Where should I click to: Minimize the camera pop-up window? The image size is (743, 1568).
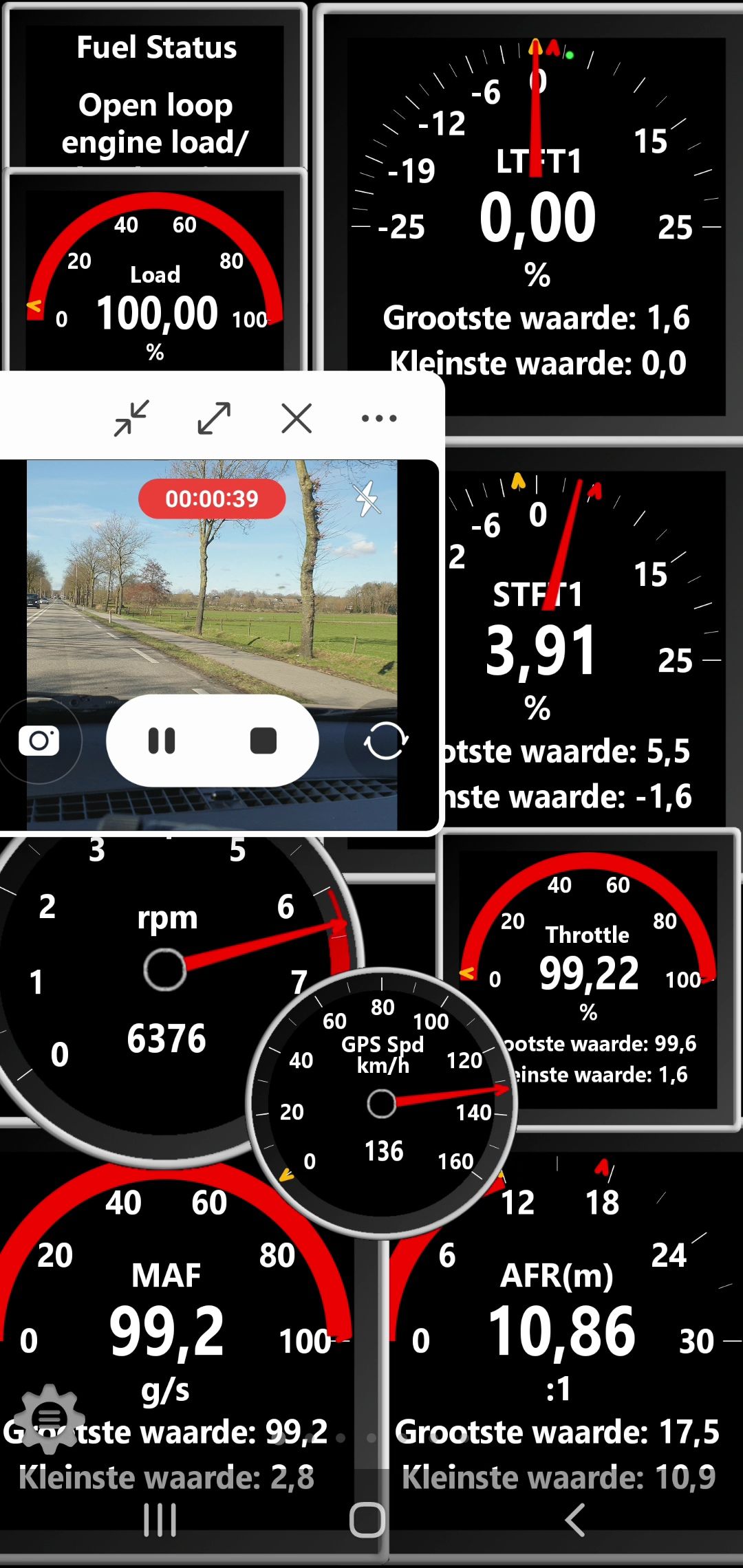point(131,418)
